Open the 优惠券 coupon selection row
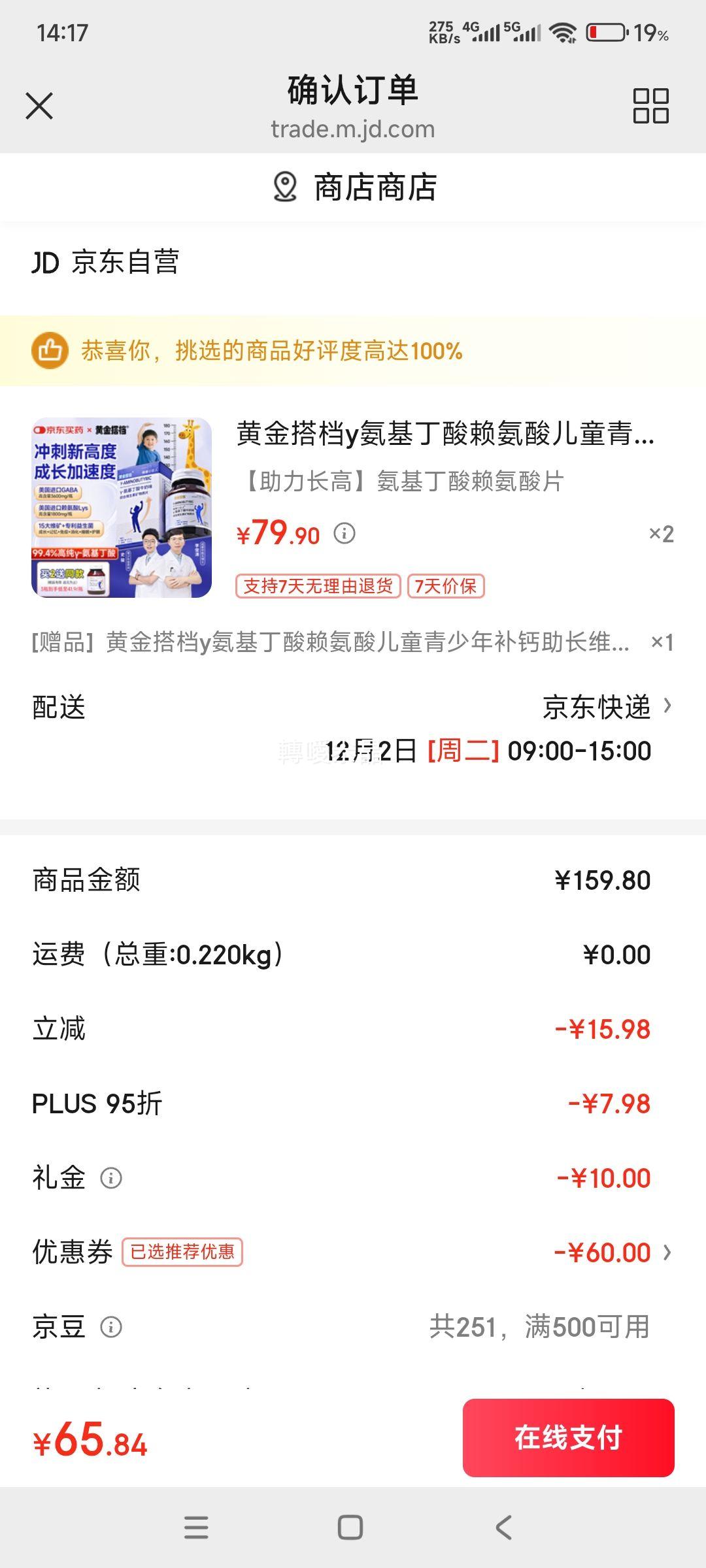The image size is (706, 1568). coord(353,1252)
